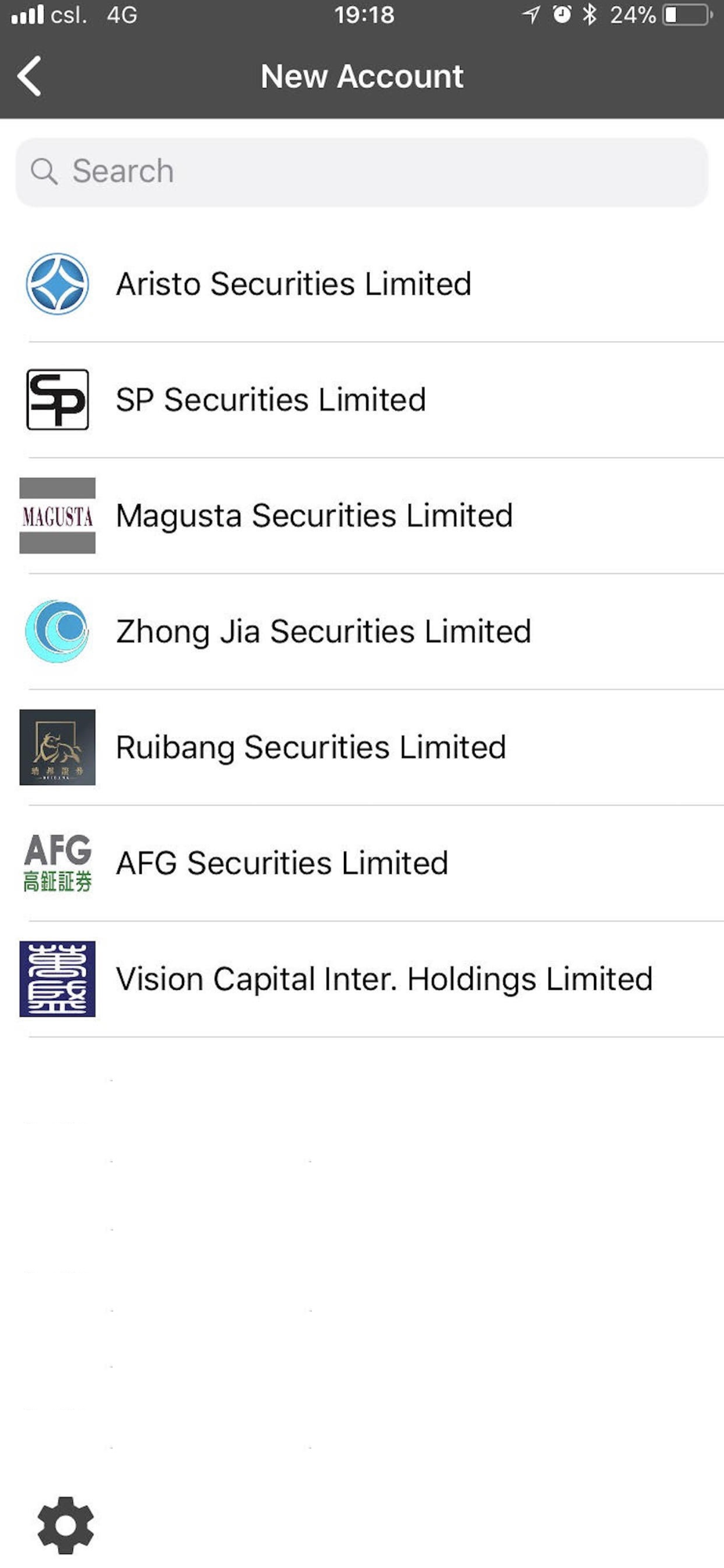Open Magusta Securities Limited

(362, 516)
